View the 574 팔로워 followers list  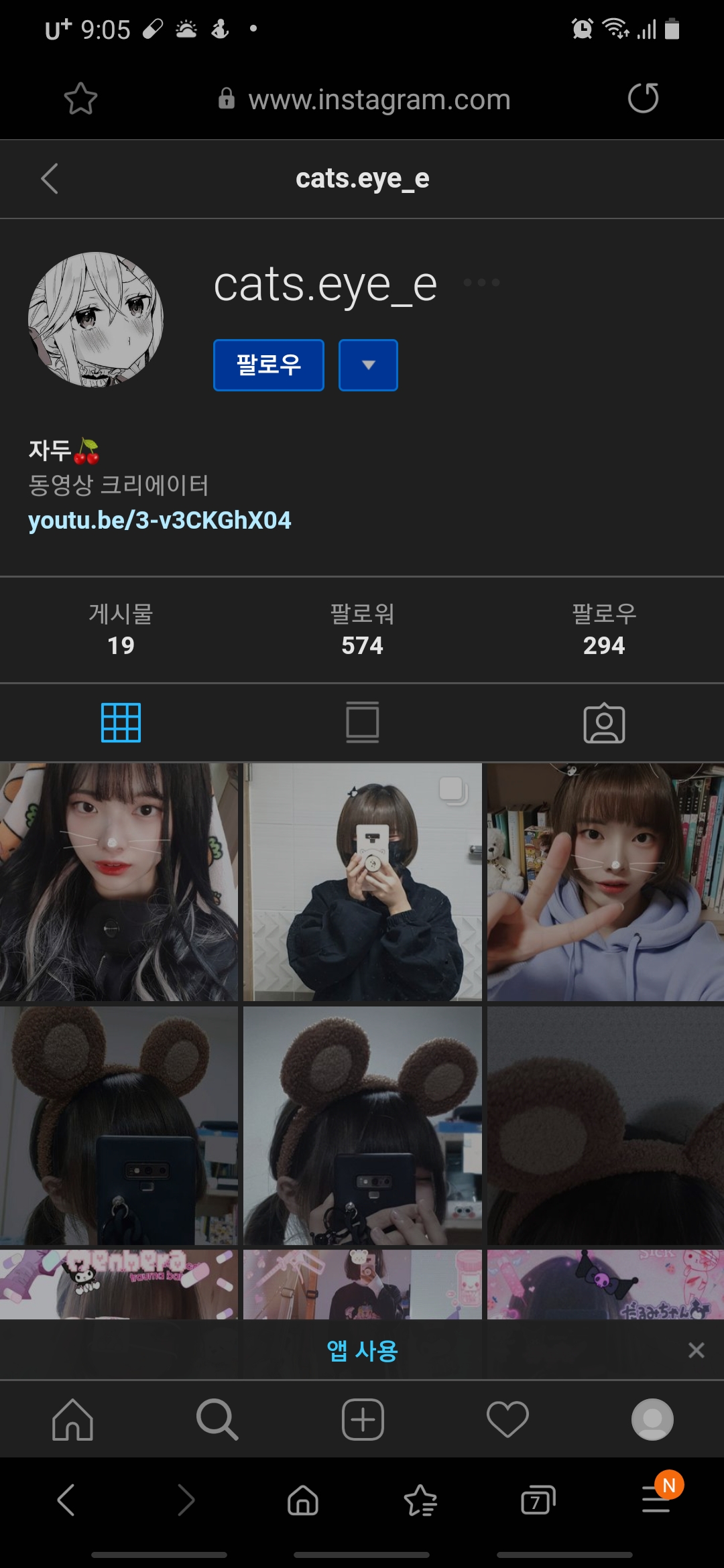[362, 630]
